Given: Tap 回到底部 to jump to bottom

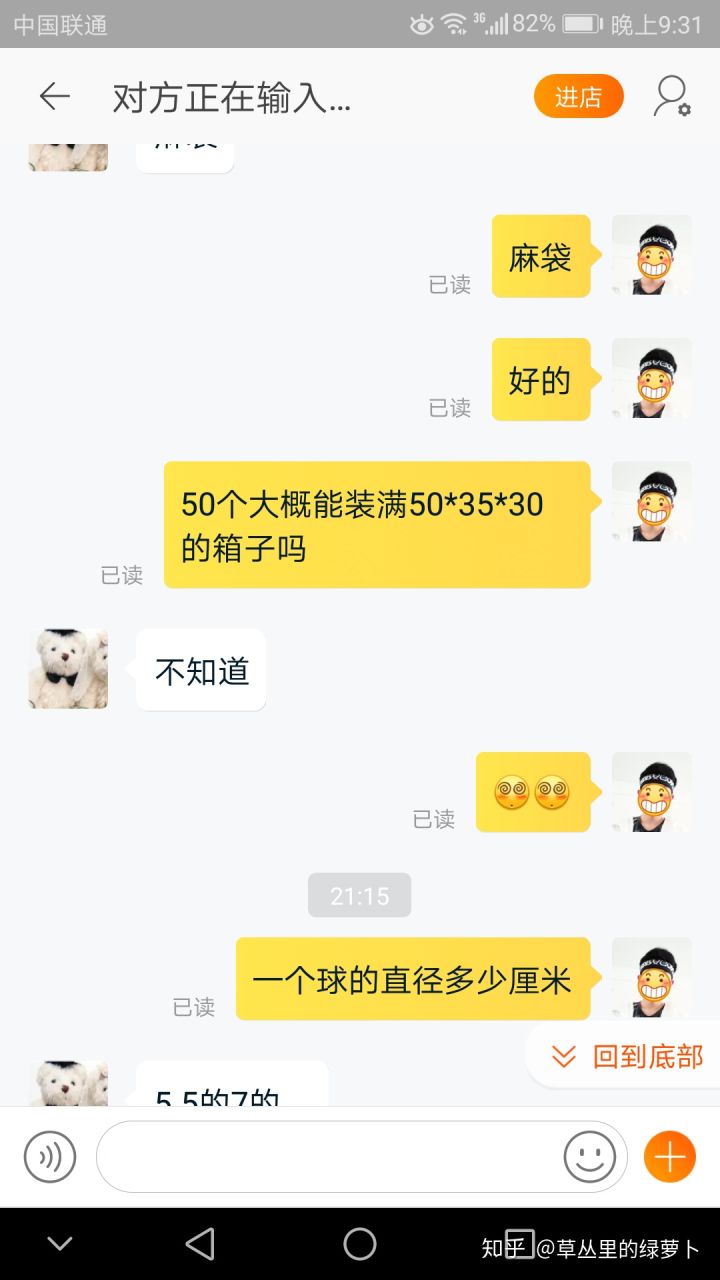Looking at the screenshot, I should tap(628, 1056).
